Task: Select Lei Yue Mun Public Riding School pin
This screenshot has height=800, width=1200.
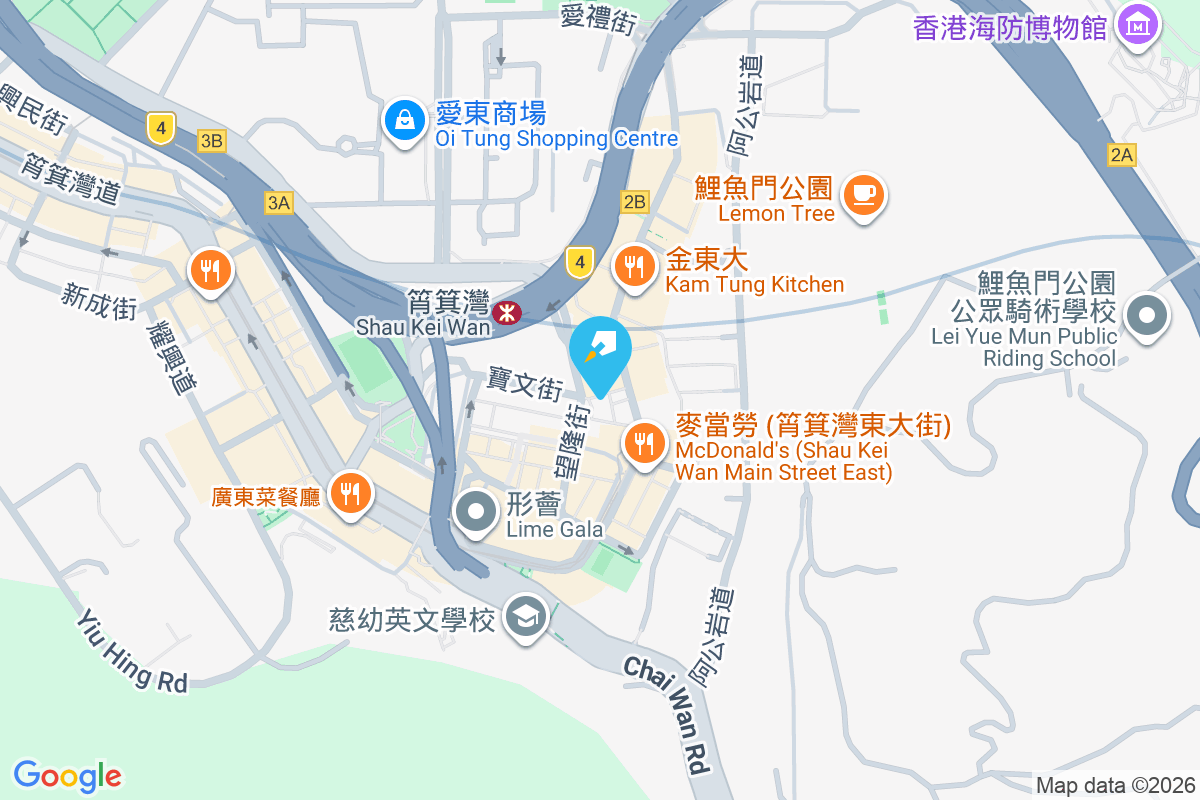Action: (x=1146, y=317)
